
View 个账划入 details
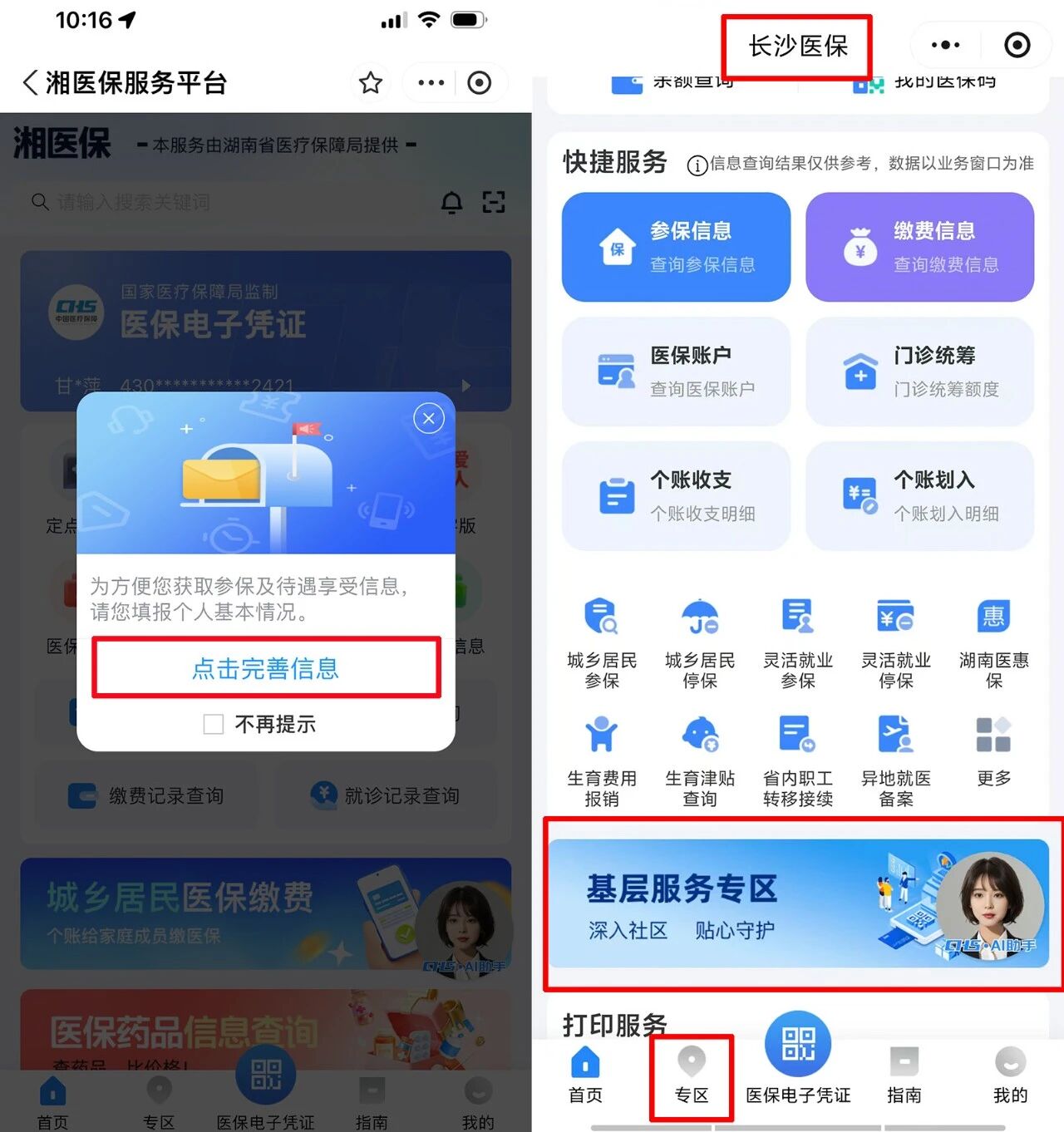pyautogui.click(x=919, y=496)
